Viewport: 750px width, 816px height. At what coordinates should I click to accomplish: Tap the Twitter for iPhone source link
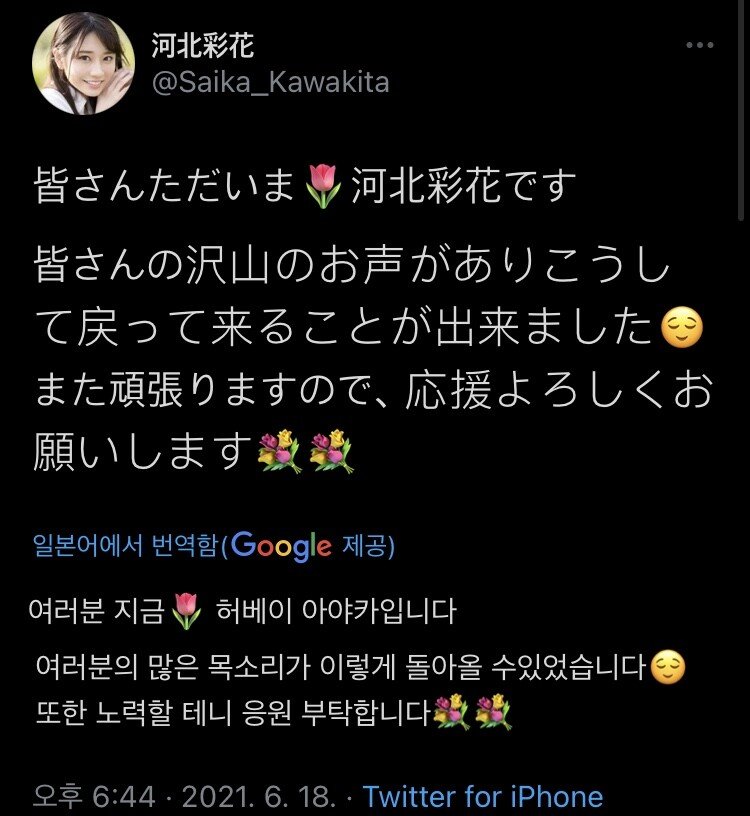(483, 796)
